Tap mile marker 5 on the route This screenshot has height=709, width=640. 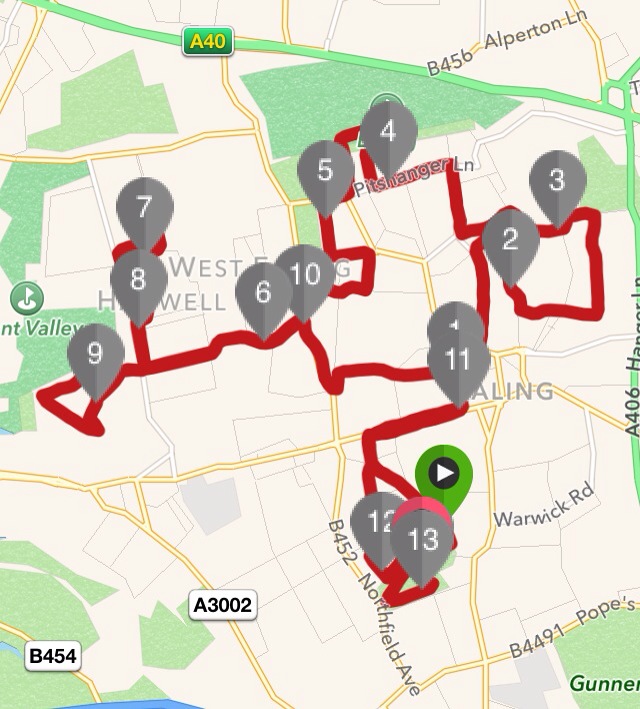[325, 171]
